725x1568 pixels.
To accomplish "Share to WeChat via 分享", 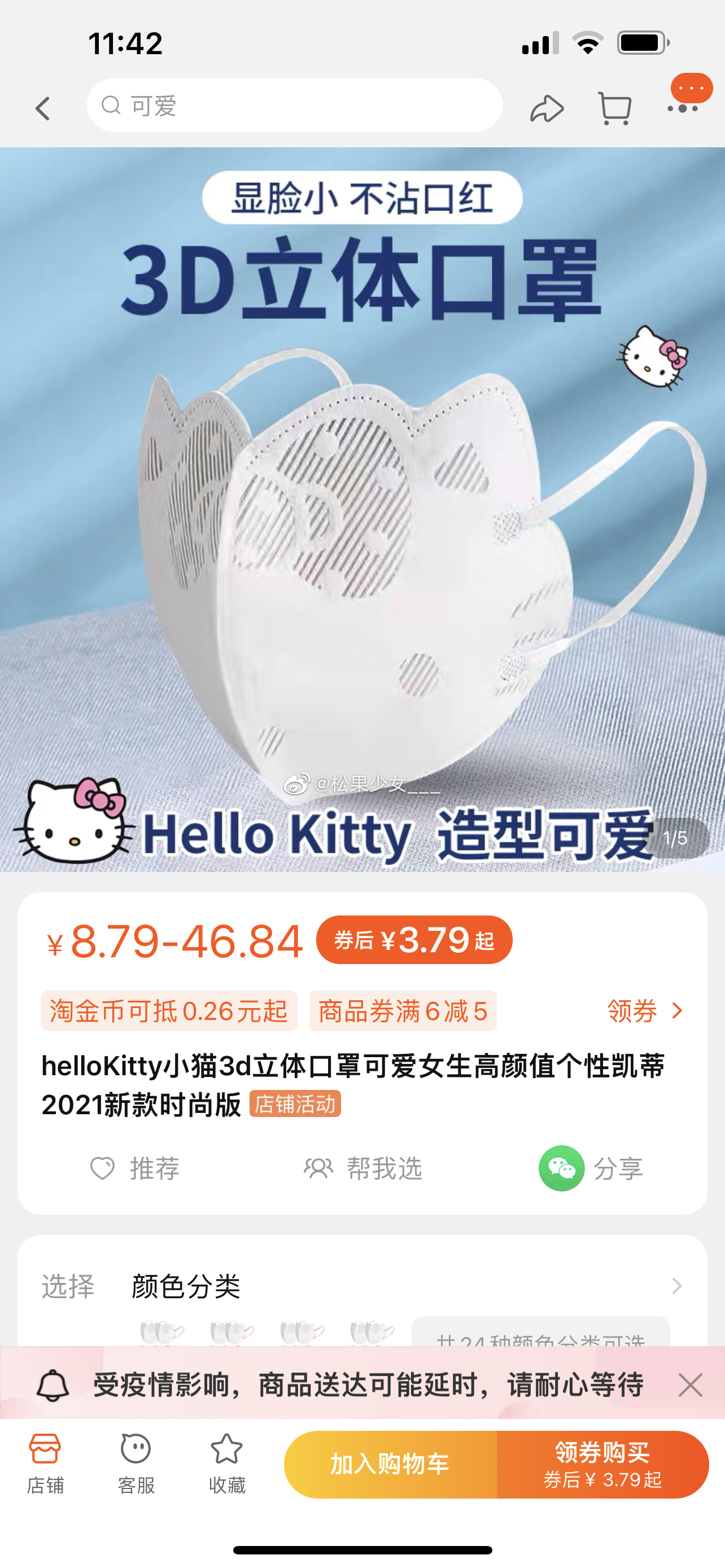I will (591, 1168).
